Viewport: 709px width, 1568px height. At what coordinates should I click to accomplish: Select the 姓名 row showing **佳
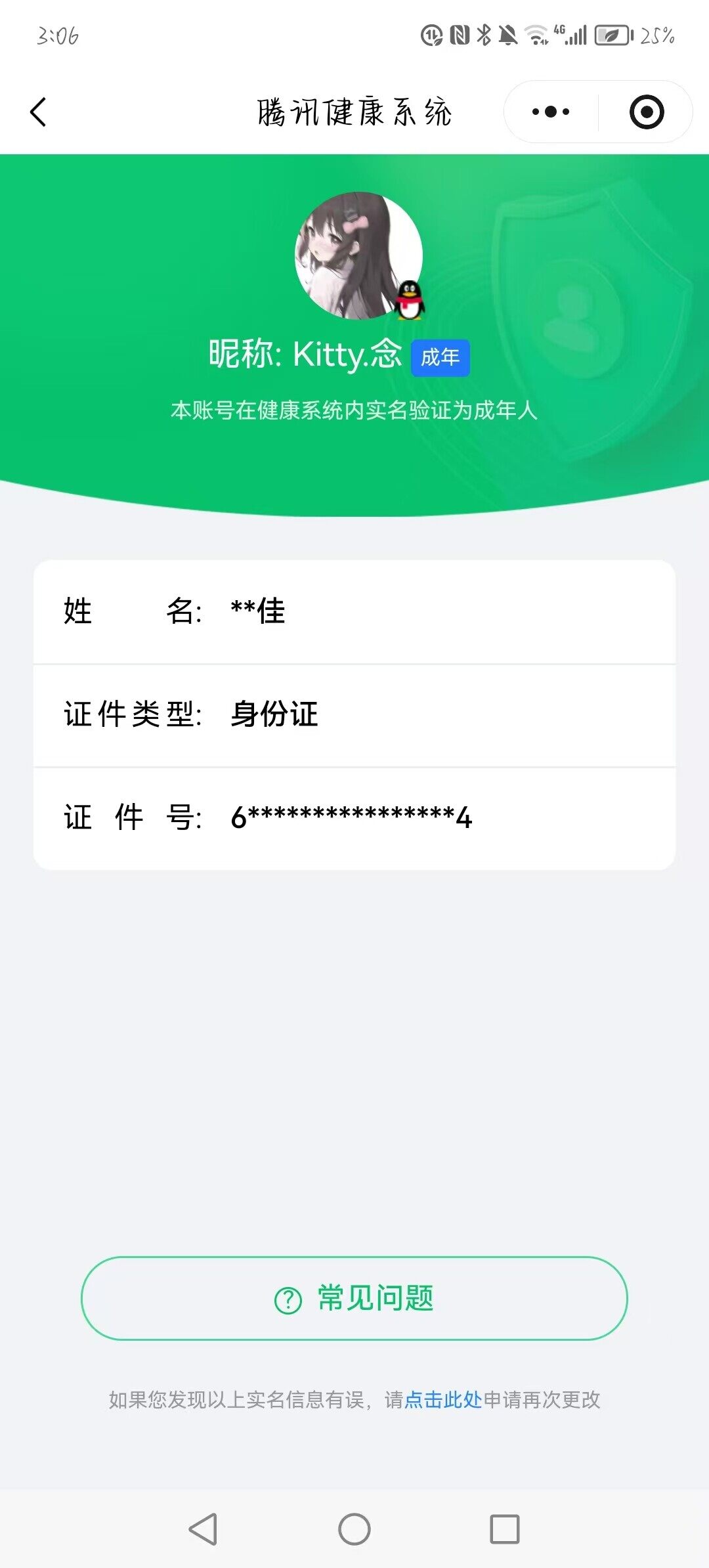click(x=354, y=612)
